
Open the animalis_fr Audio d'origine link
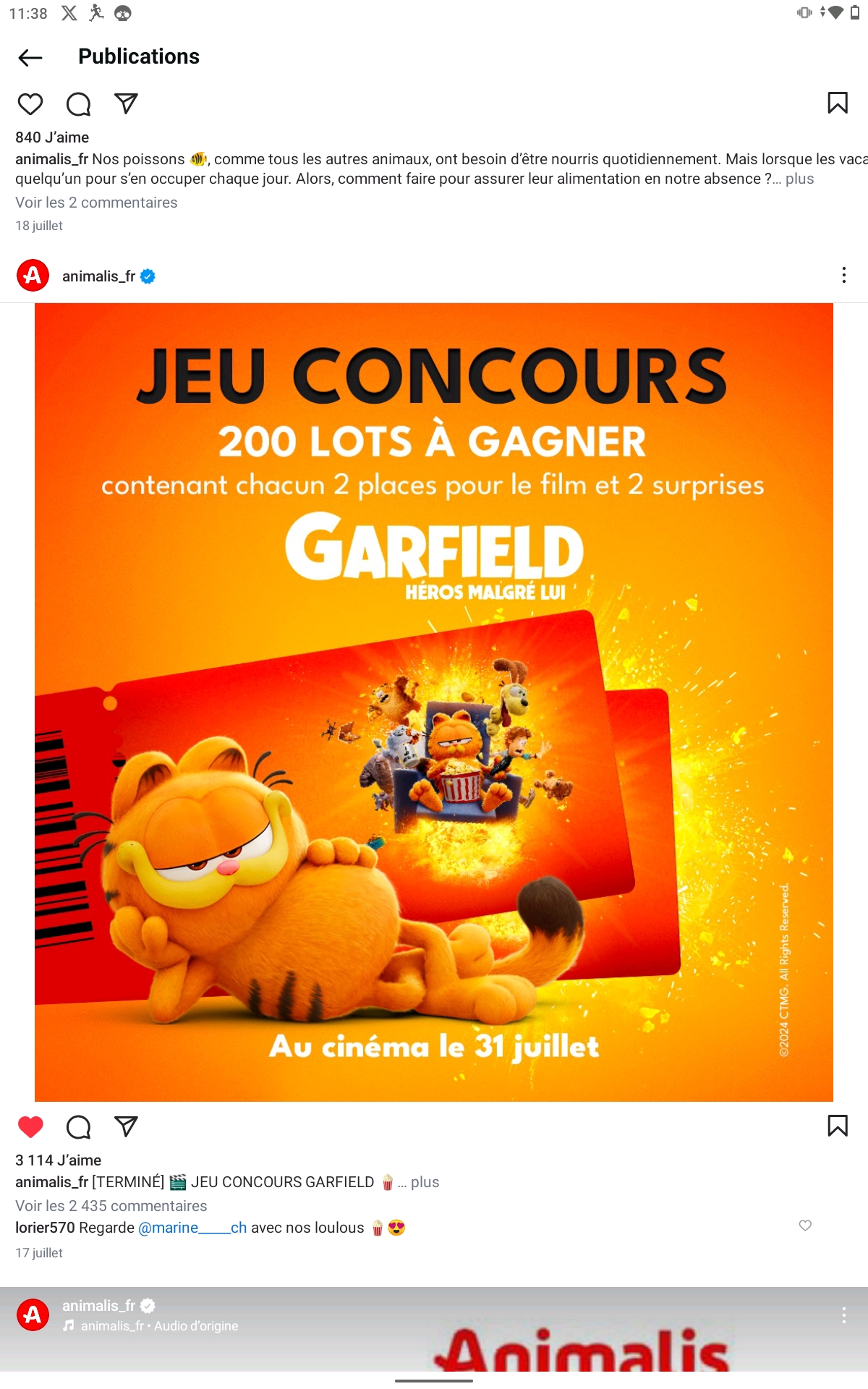[159, 1326]
